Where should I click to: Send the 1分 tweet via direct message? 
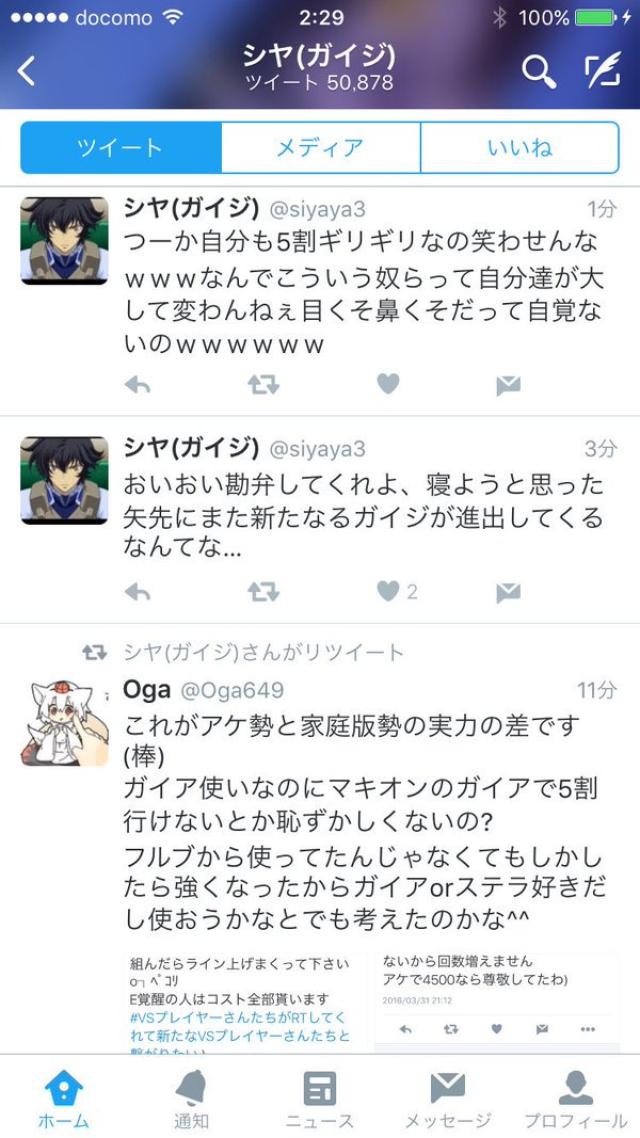point(508,384)
